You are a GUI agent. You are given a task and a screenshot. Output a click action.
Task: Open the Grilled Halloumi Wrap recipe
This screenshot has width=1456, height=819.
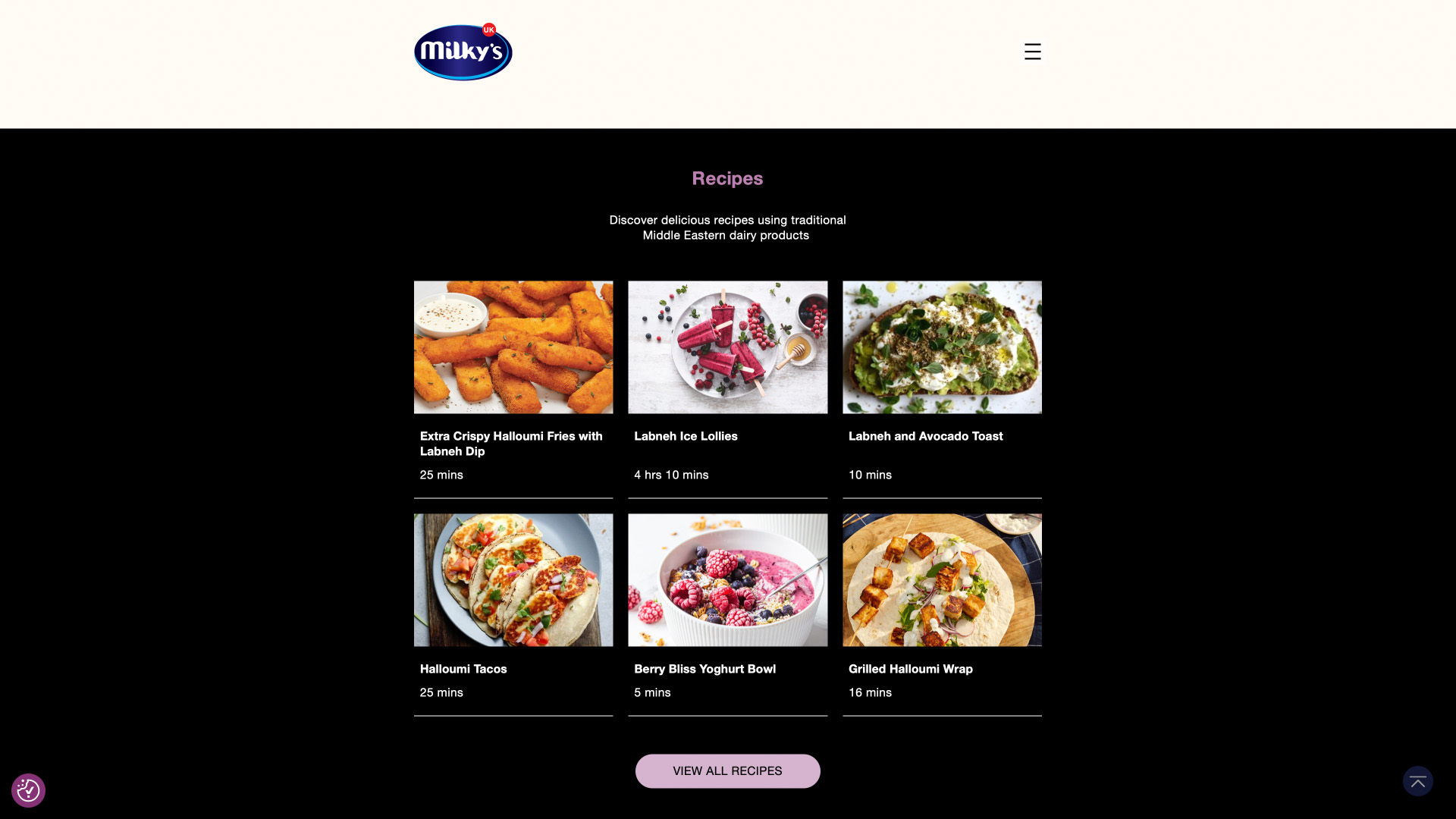[942, 580]
